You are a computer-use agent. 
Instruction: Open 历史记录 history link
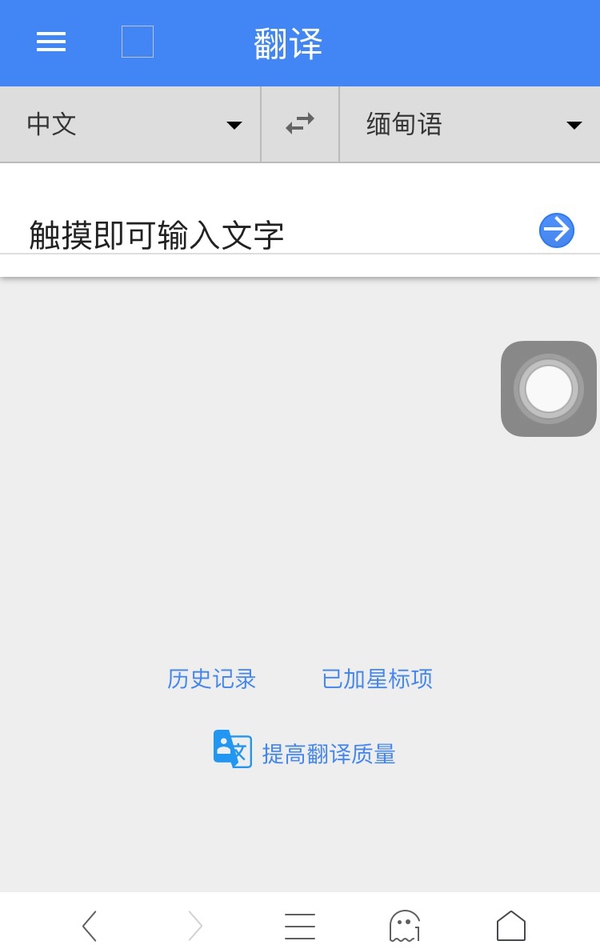click(x=212, y=679)
